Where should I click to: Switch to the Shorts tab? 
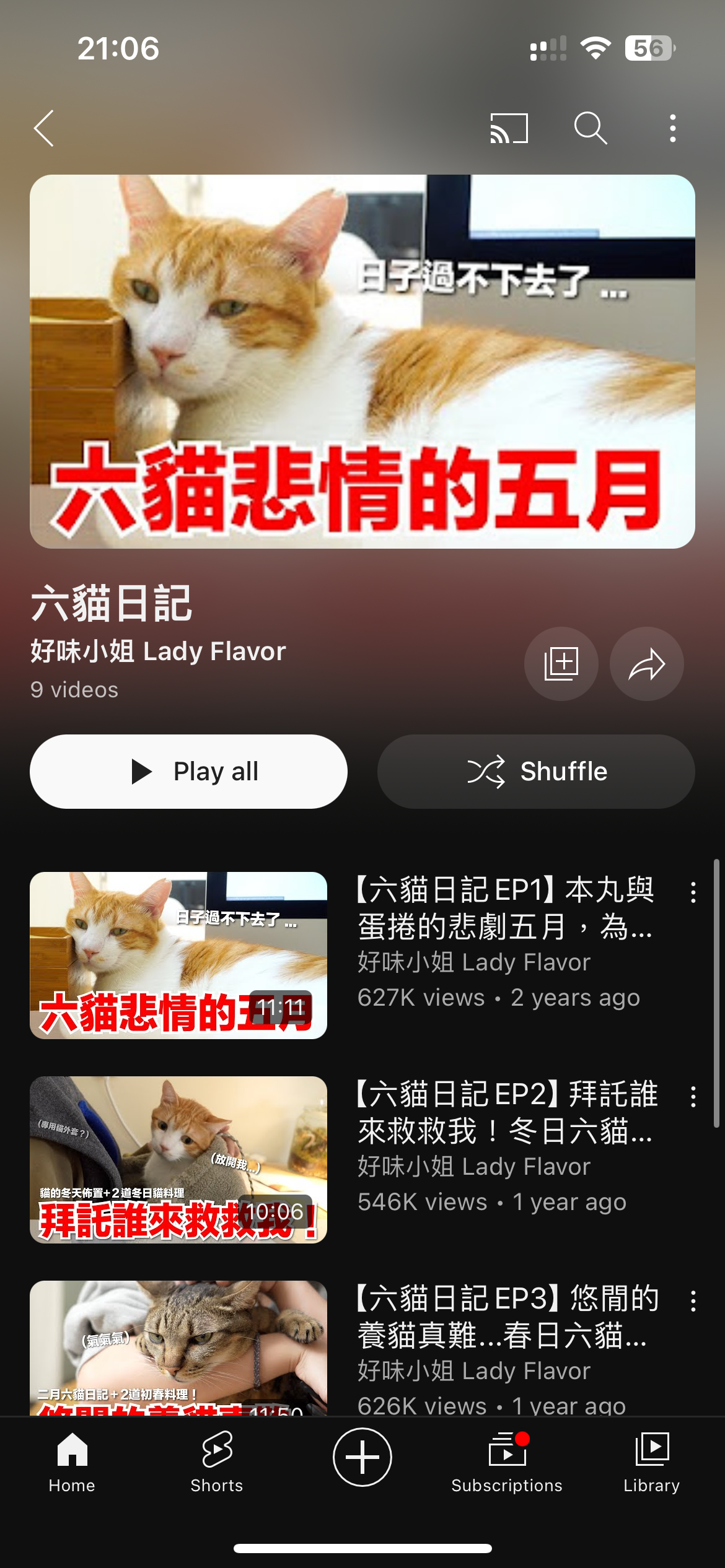tap(217, 1461)
